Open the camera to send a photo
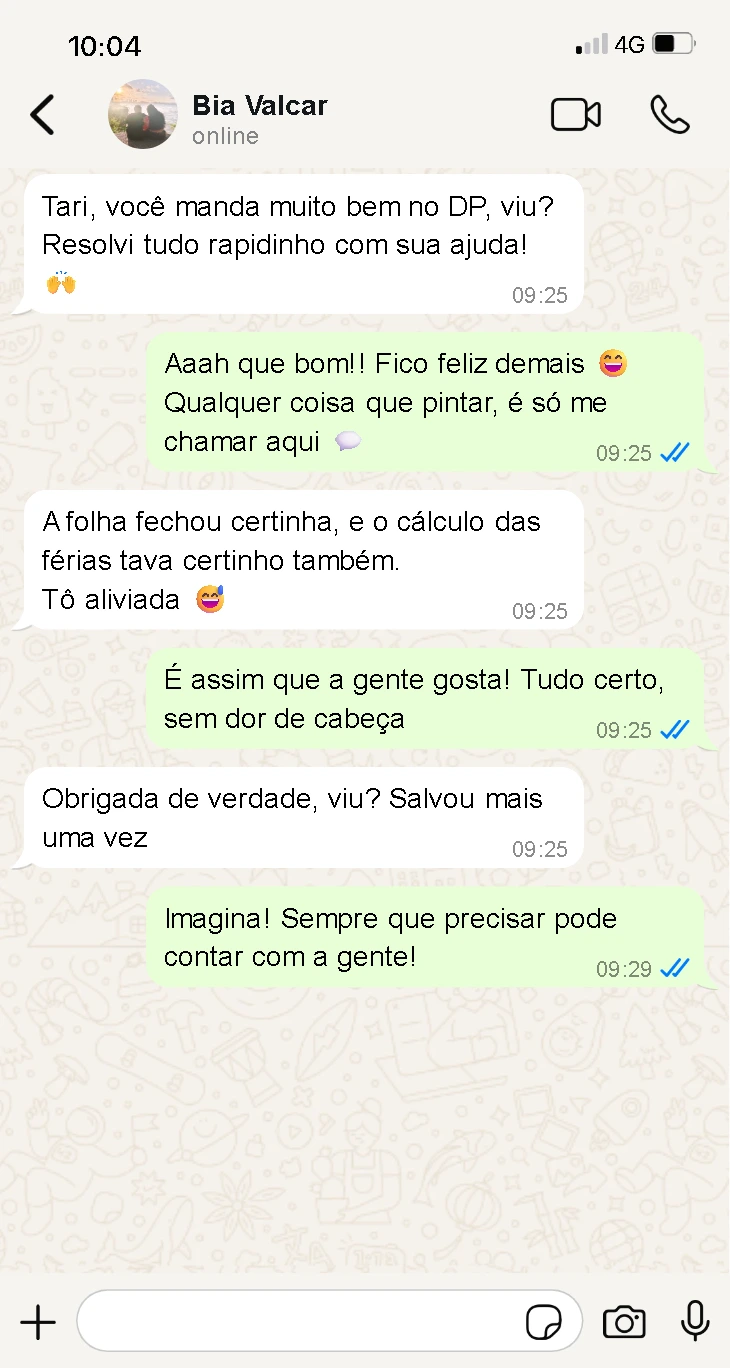The width and height of the screenshot is (730, 1368). tap(624, 1322)
